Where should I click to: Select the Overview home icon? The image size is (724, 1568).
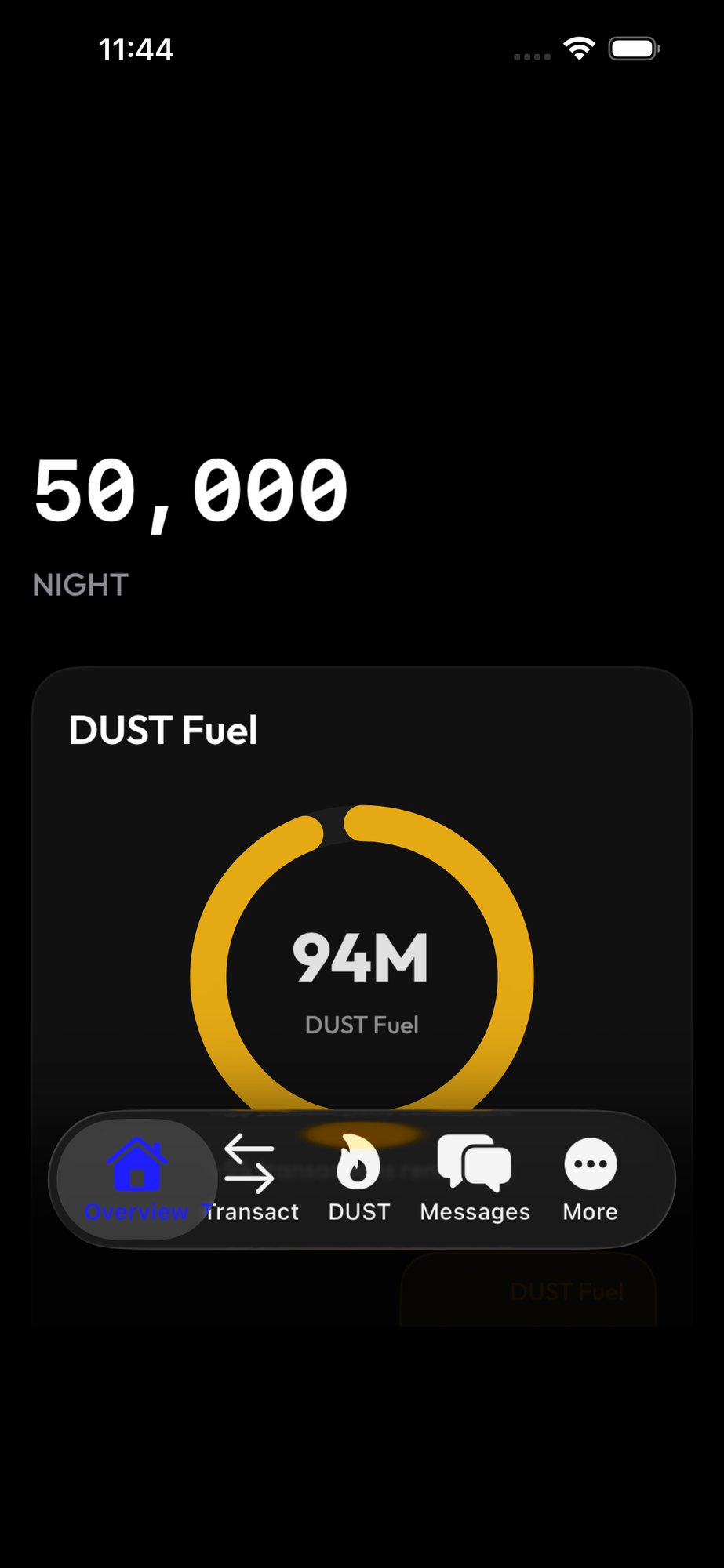click(135, 1164)
